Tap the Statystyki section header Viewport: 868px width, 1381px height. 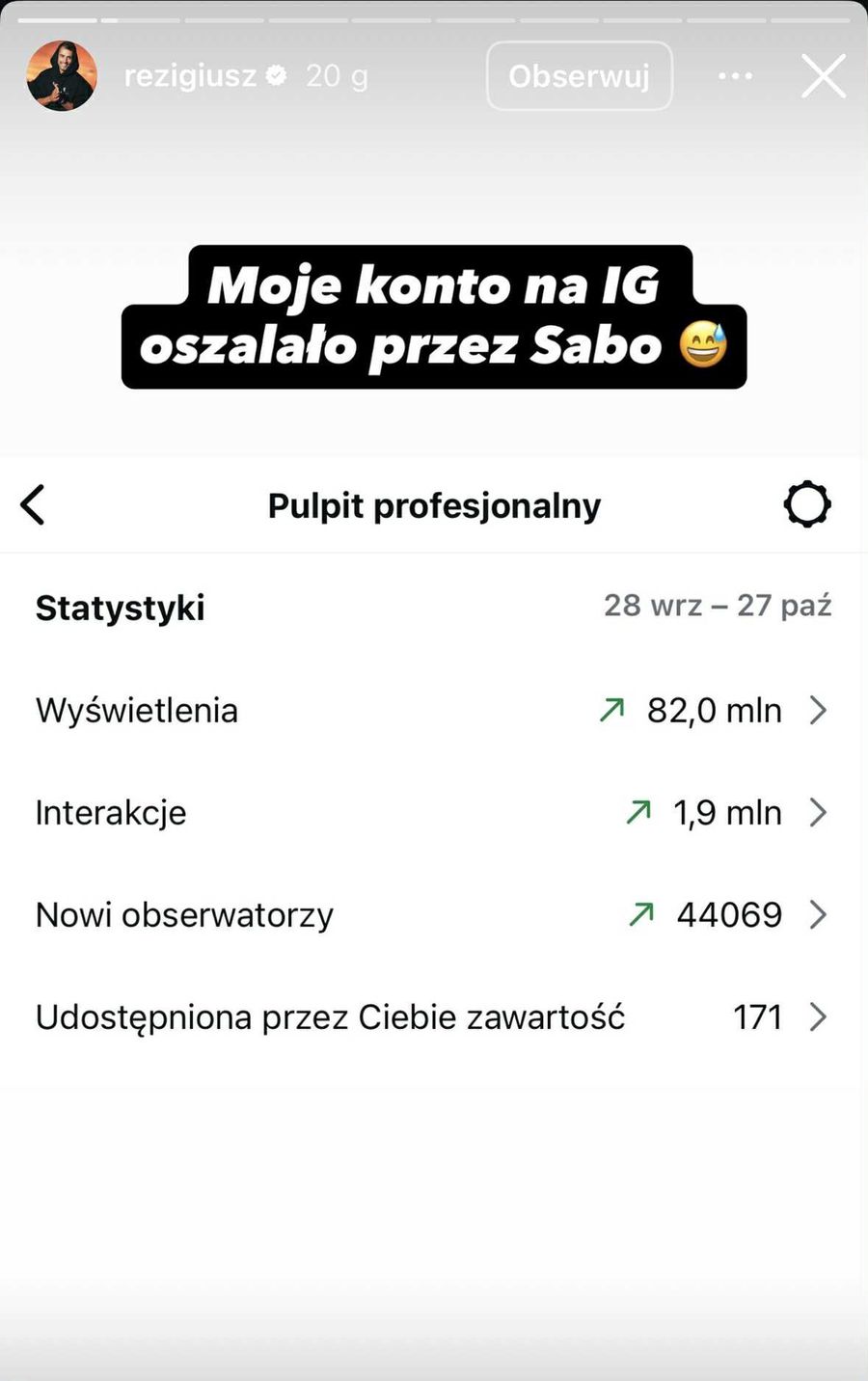point(120,607)
